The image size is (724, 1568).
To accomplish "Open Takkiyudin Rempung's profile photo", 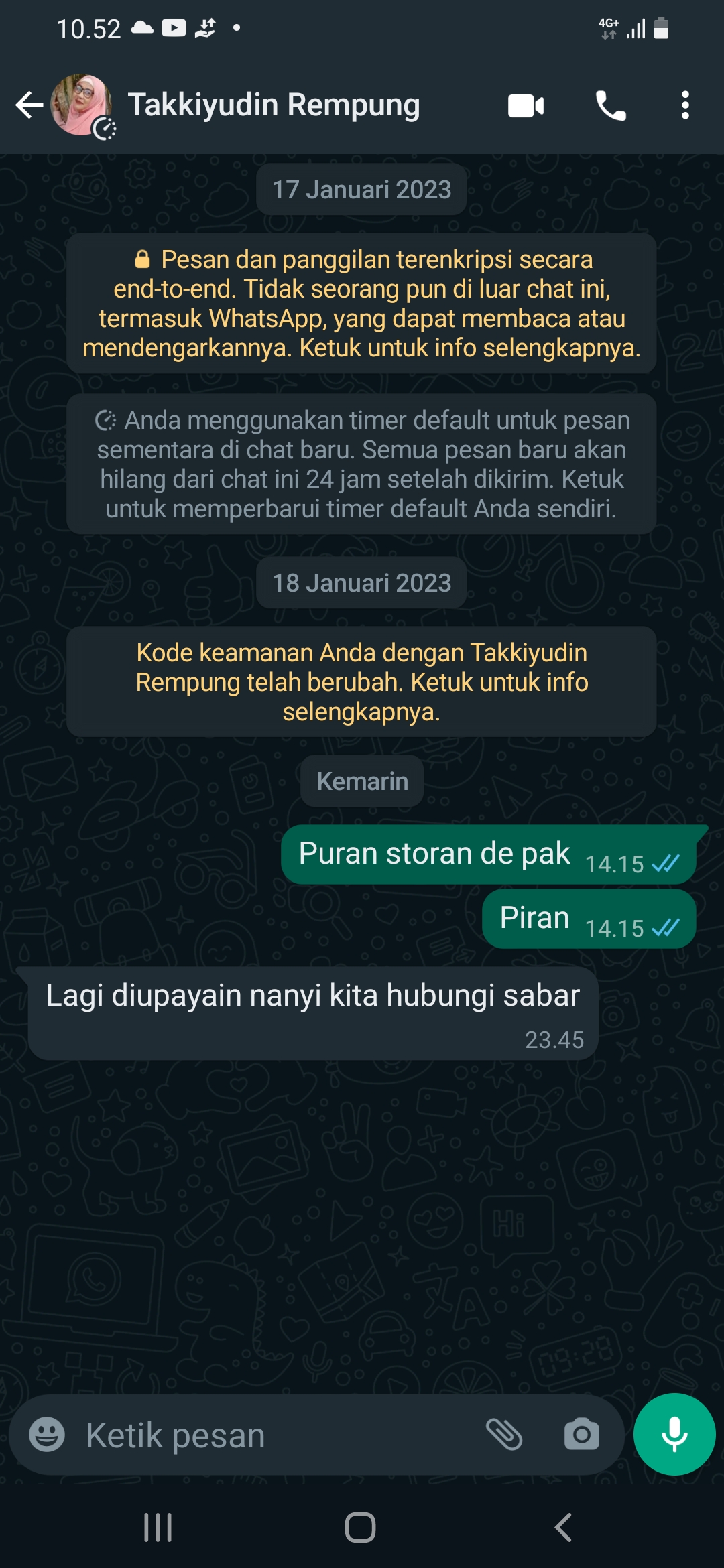I will click(82, 105).
